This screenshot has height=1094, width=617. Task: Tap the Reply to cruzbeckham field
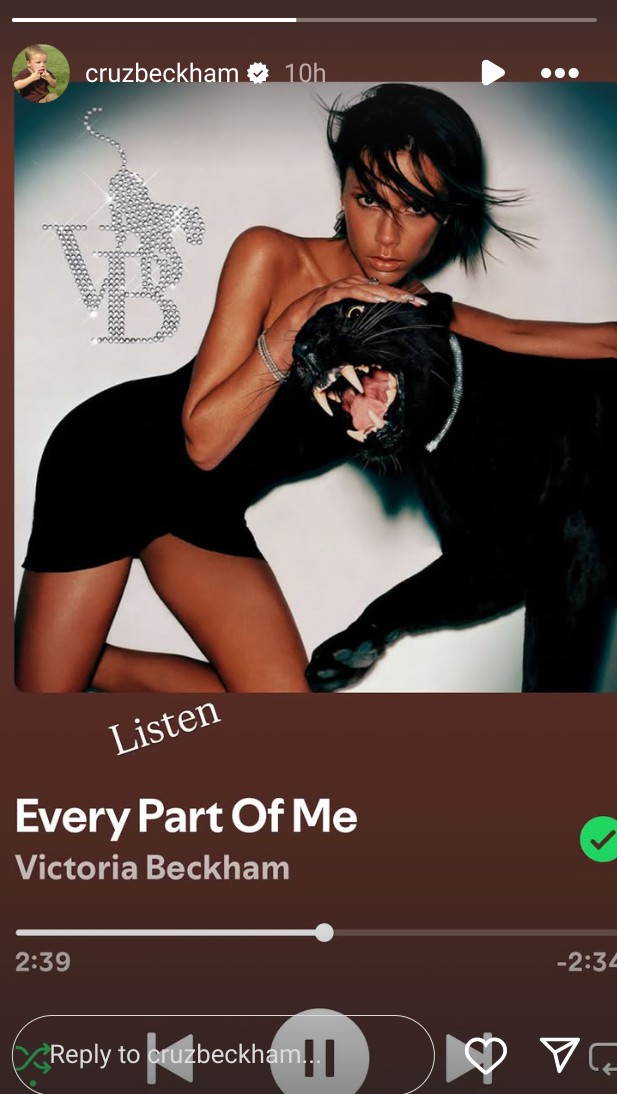coord(222,1054)
